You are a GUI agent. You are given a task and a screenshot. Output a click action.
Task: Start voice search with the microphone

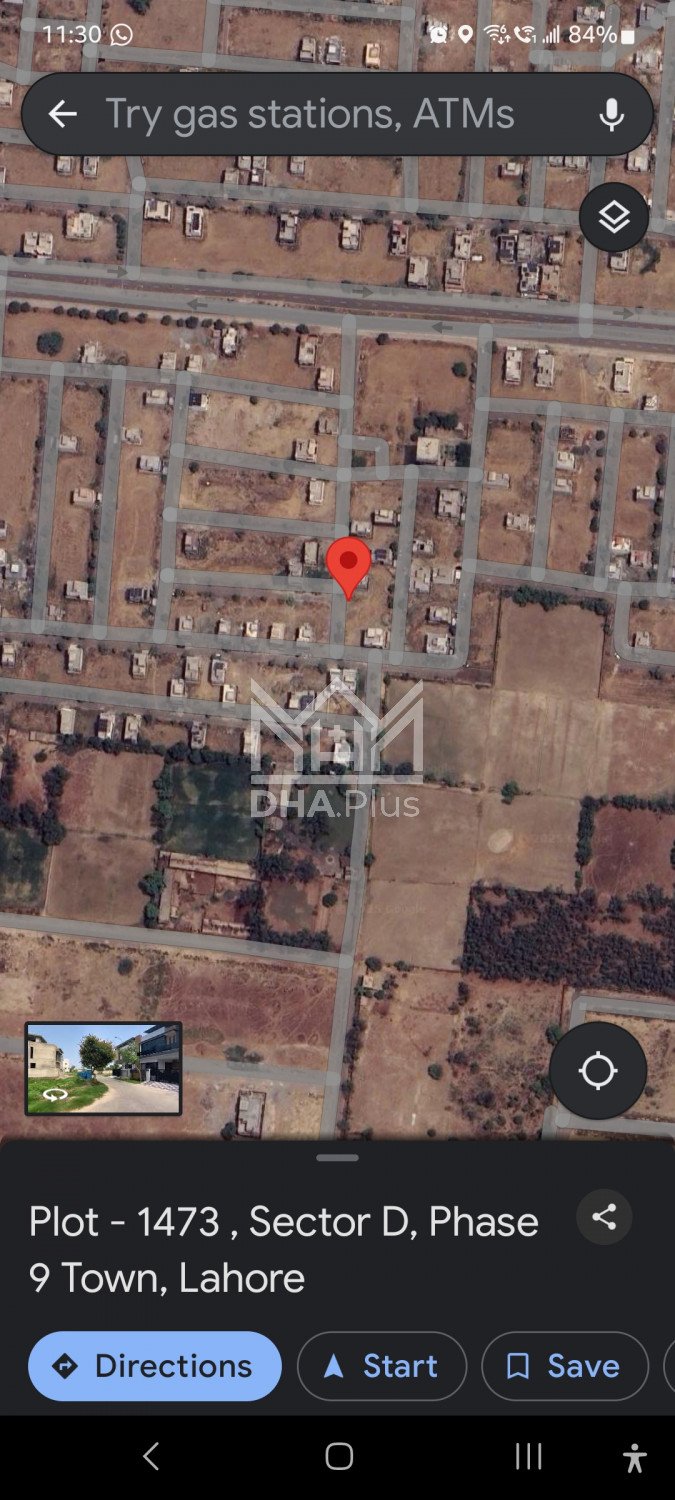611,115
